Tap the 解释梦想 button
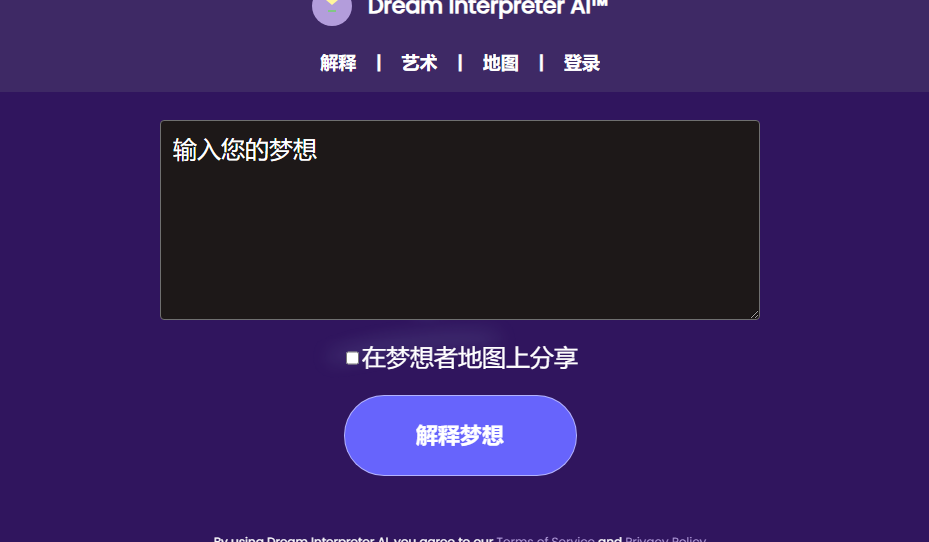Image resolution: width=929 pixels, height=542 pixels. pos(460,435)
